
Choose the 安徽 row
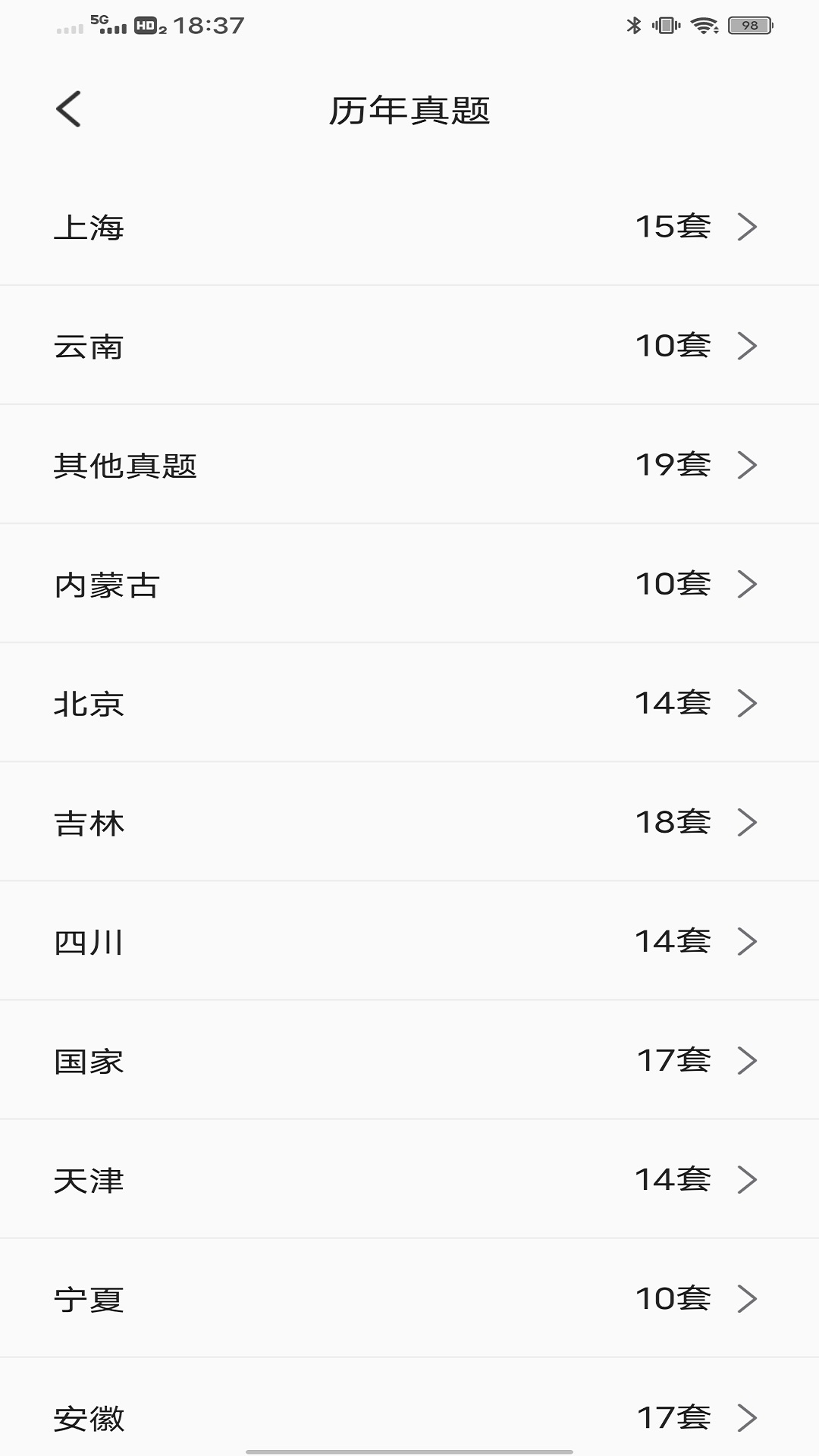409,1417
